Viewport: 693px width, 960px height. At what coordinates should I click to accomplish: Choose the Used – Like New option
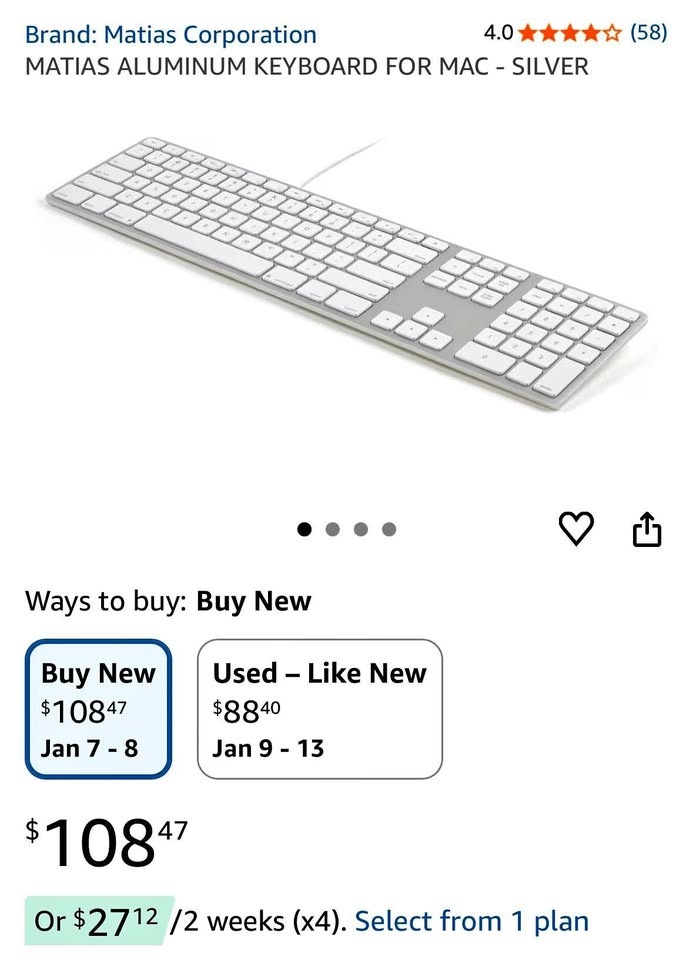click(x=319, y=709)
